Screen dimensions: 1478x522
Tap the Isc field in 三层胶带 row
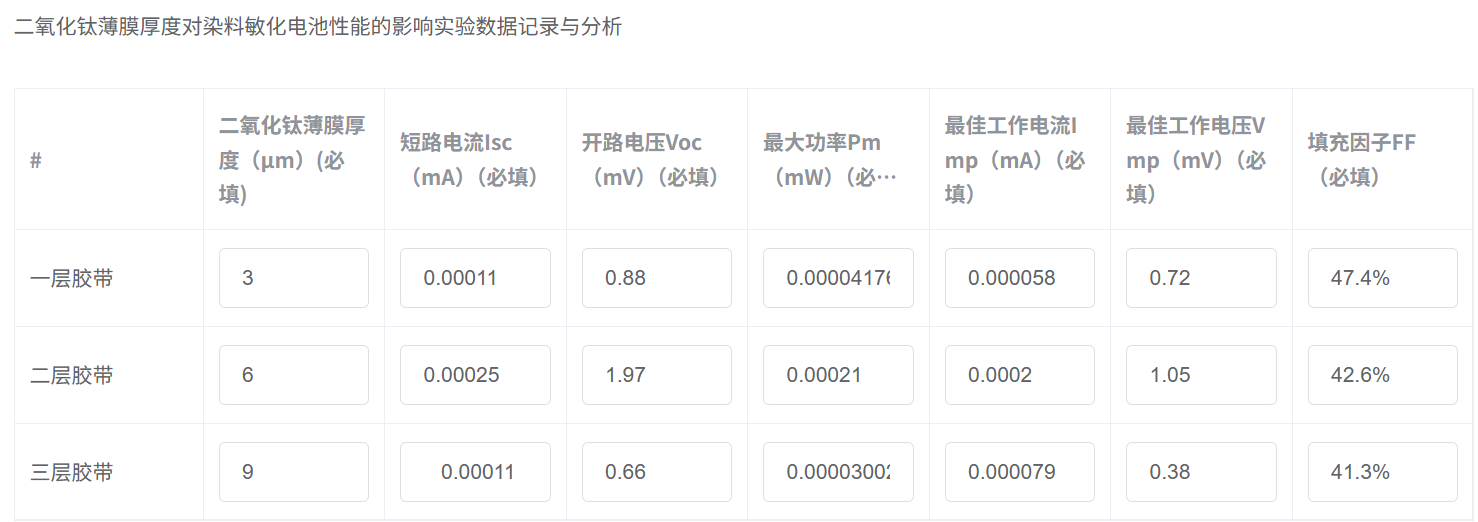[475, 472]
